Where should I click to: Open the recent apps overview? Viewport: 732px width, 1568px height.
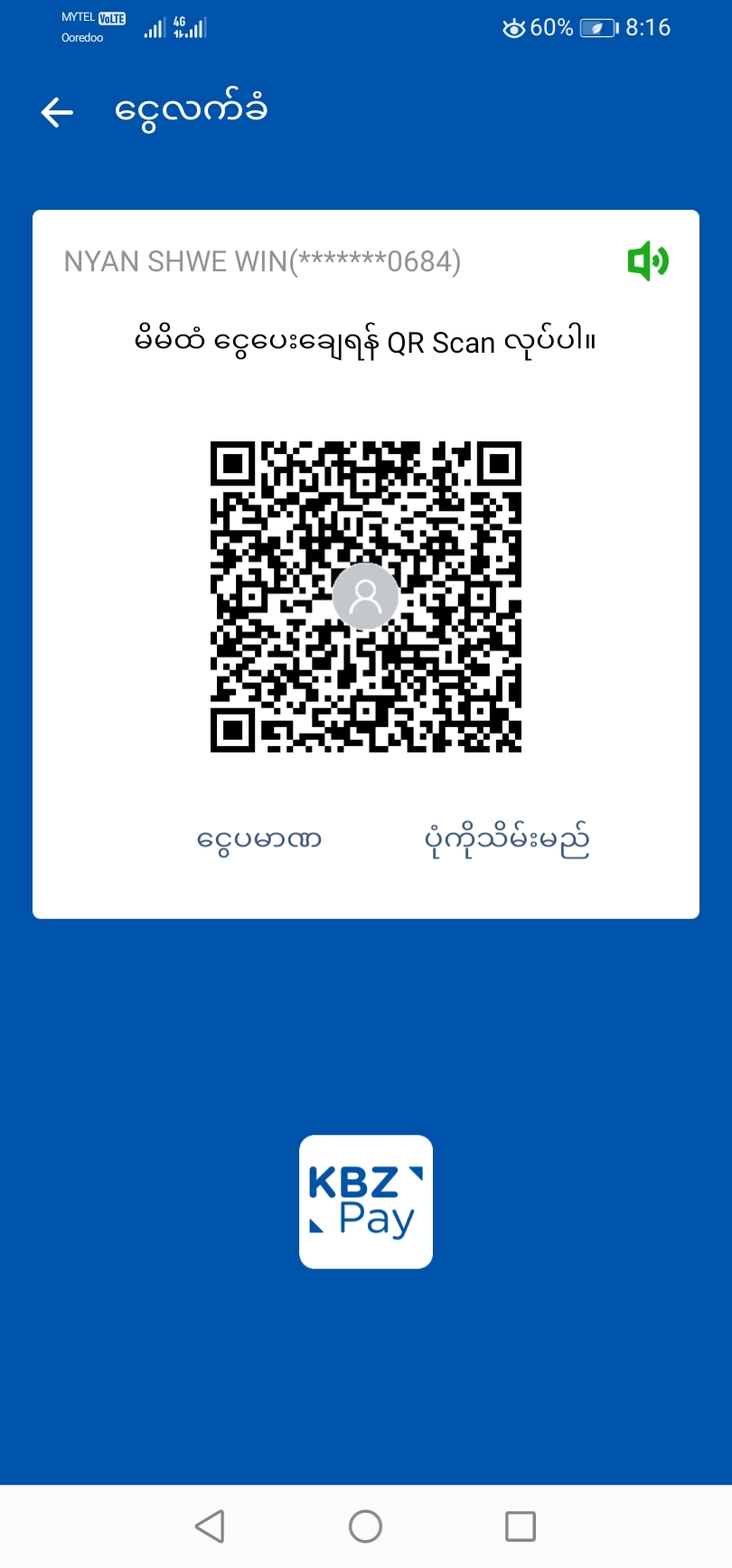(x=521, y=1526)
